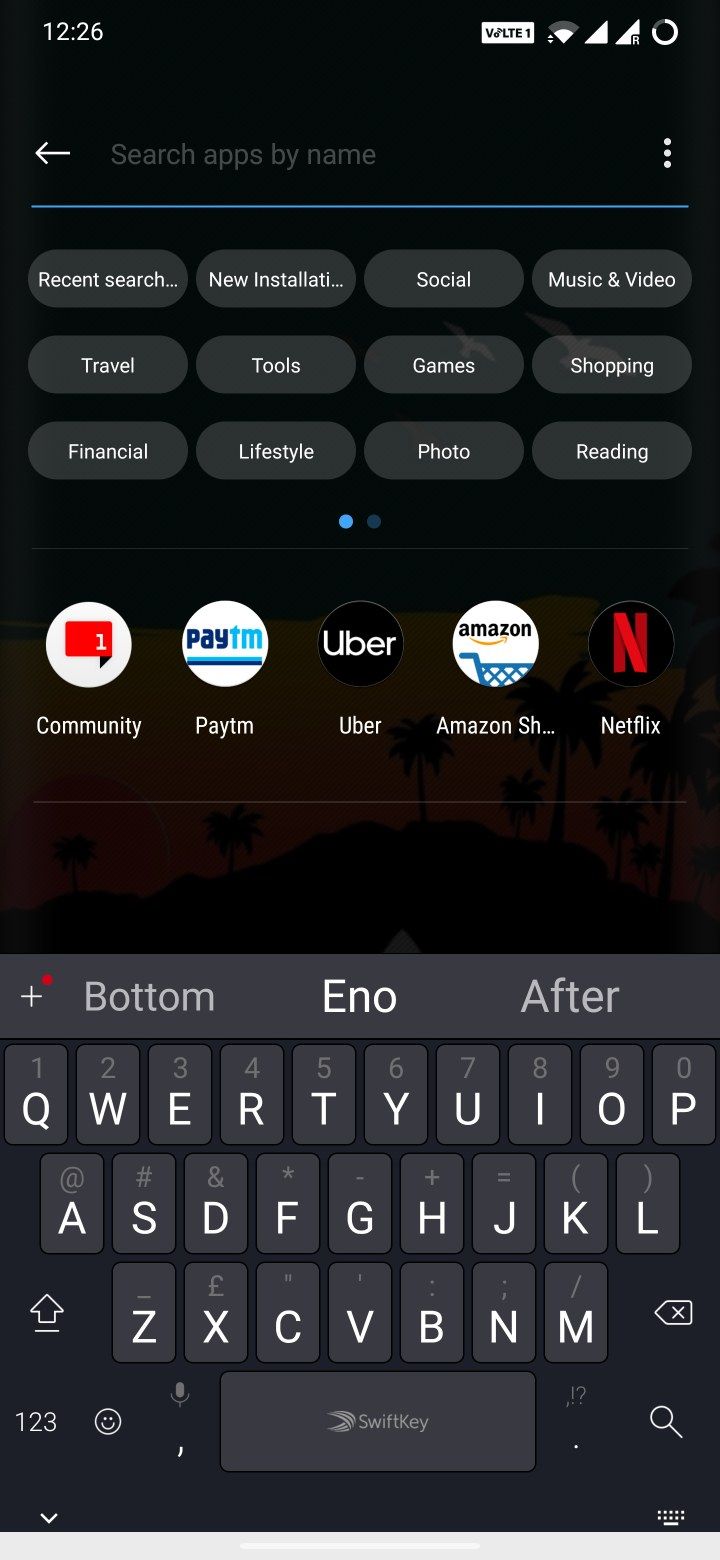This screenshot has height=1560, width=720.
Task: Show apps in the Games category
Action: point(444,365)
